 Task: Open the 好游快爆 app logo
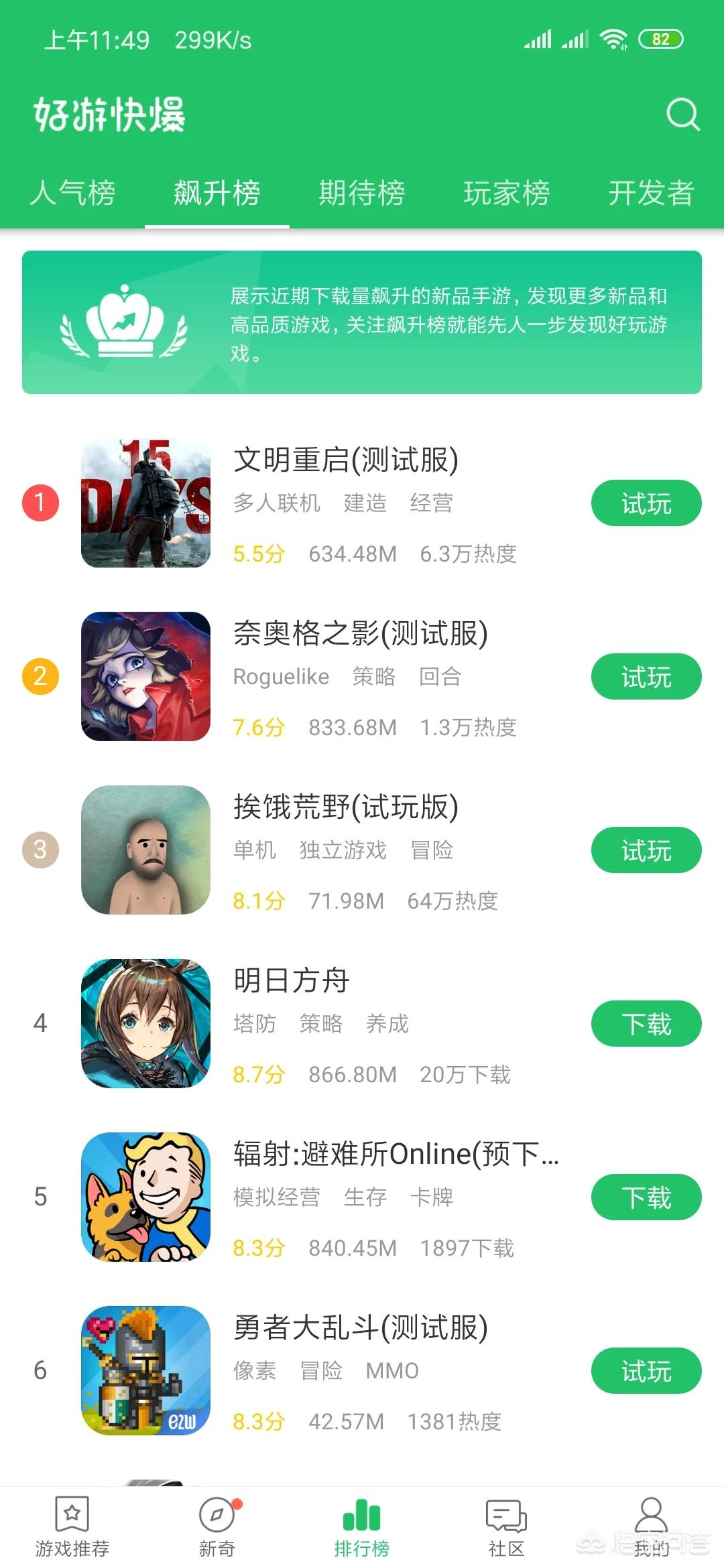pos(111,114)
